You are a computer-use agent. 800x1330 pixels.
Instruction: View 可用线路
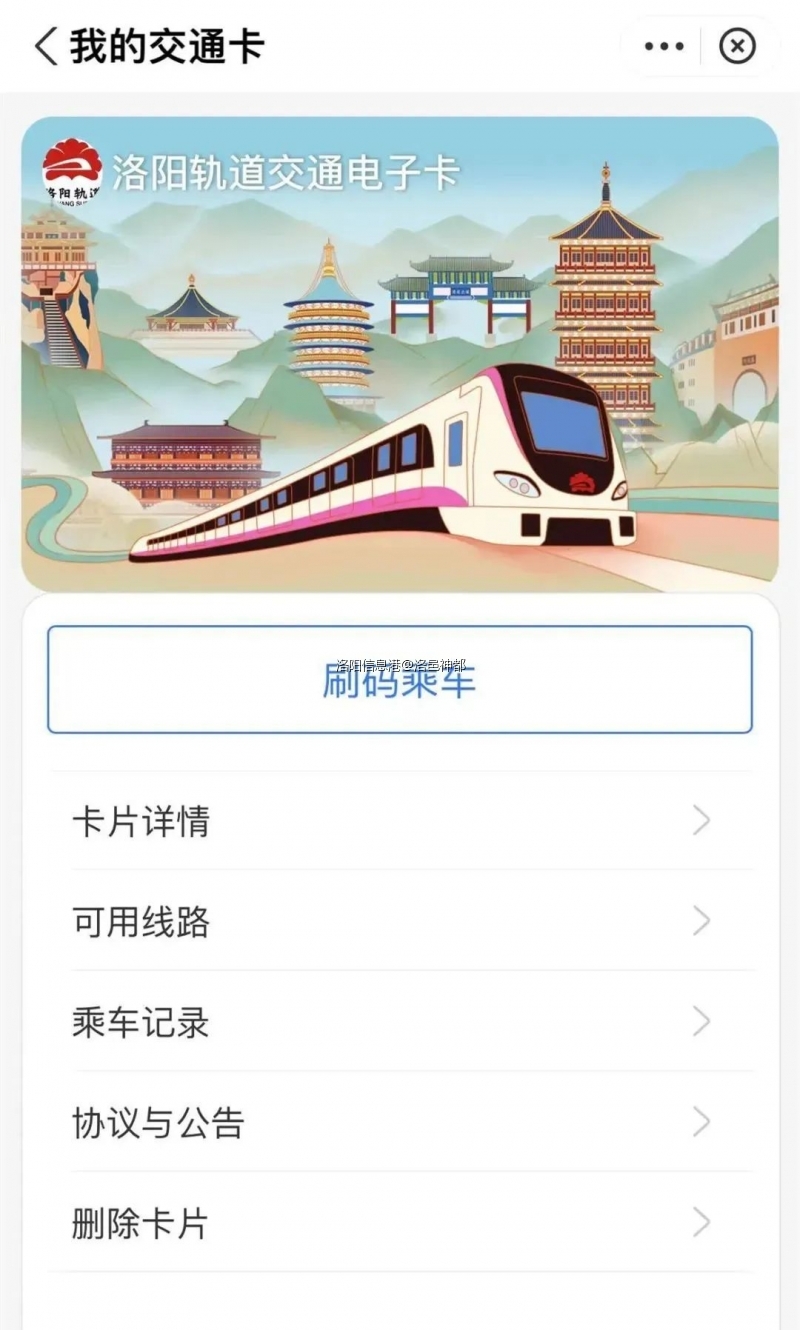[400, 922]
